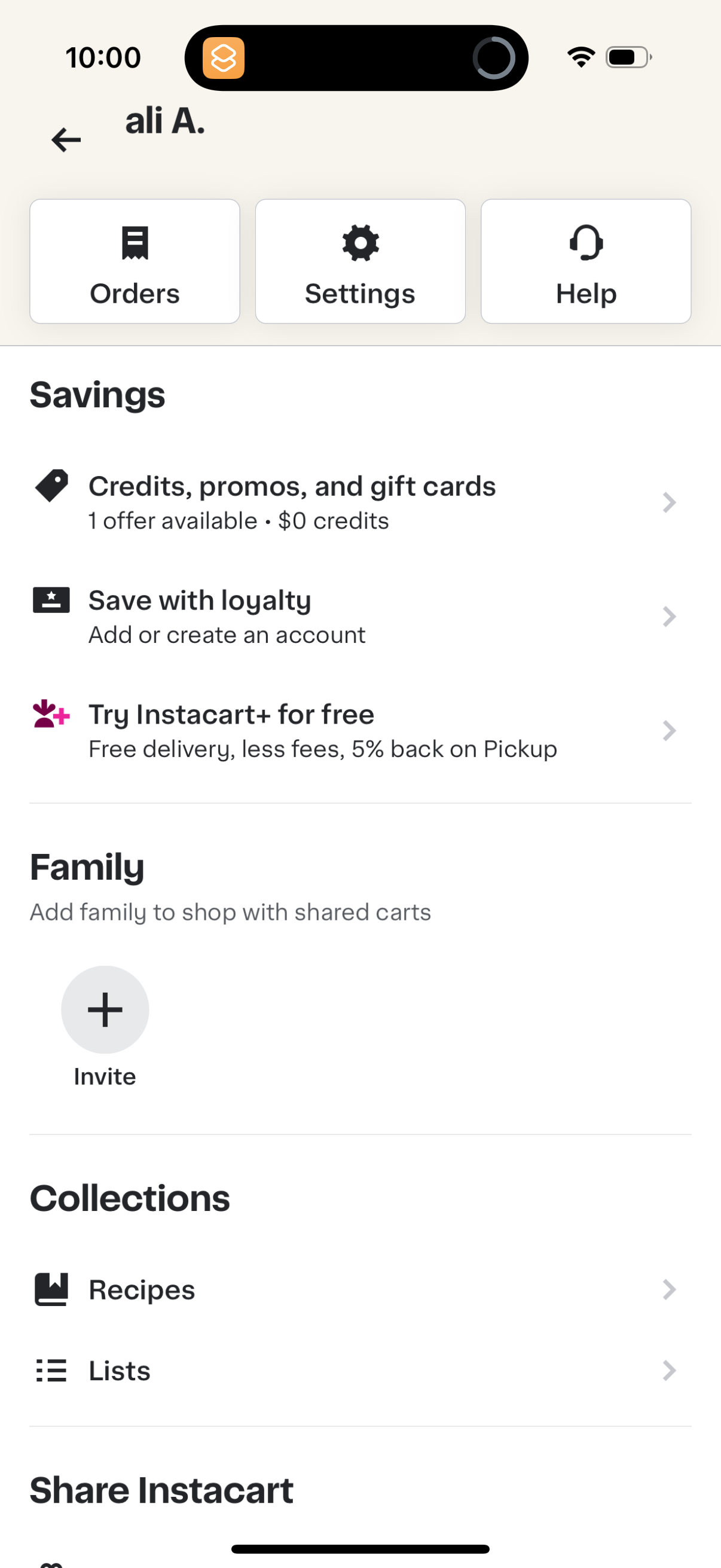Expand the Save with loyalty row
Image resolution: width=721 pixels, height=1568 pixels.
[x=669, y=616]
